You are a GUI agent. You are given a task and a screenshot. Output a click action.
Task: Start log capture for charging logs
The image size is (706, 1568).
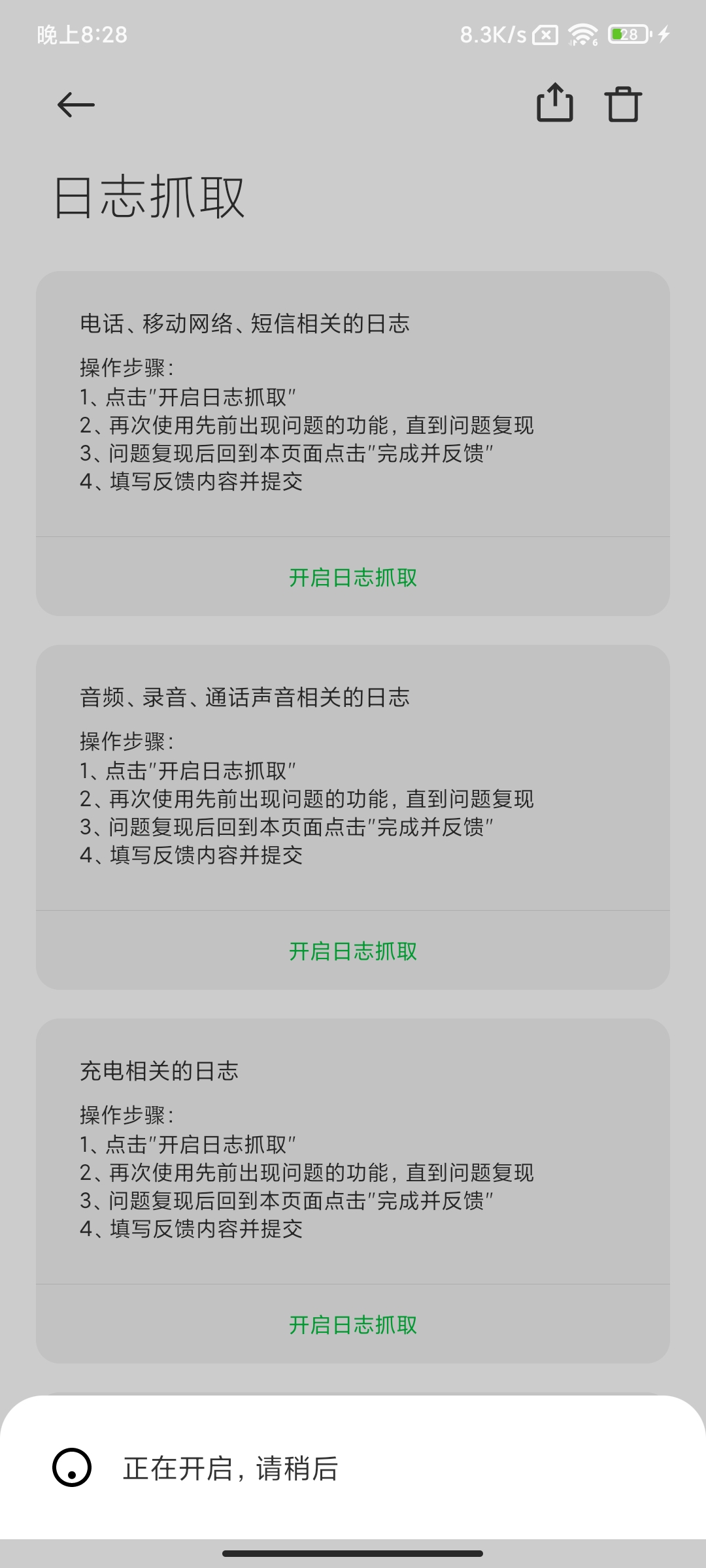pos(353,1325)
